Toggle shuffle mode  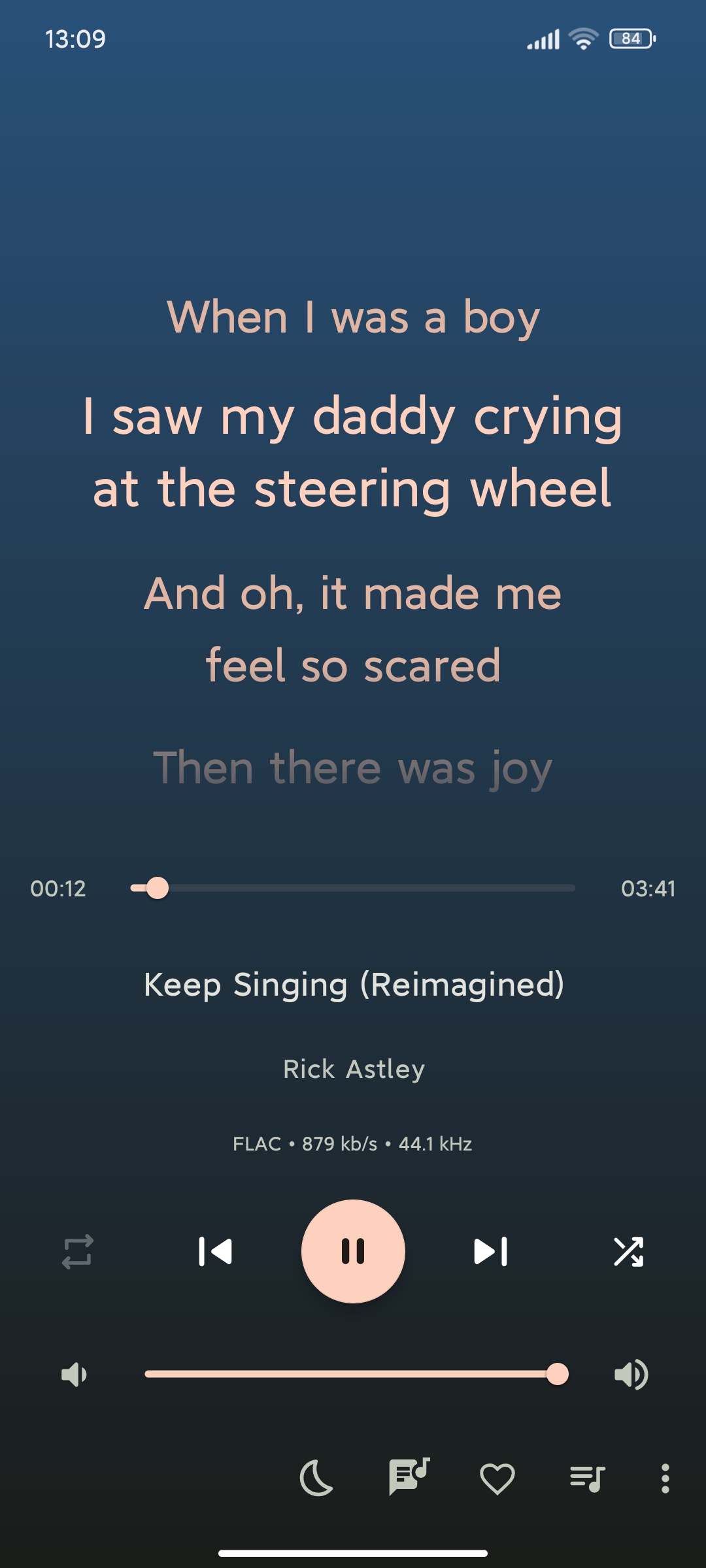[628, 1252]
